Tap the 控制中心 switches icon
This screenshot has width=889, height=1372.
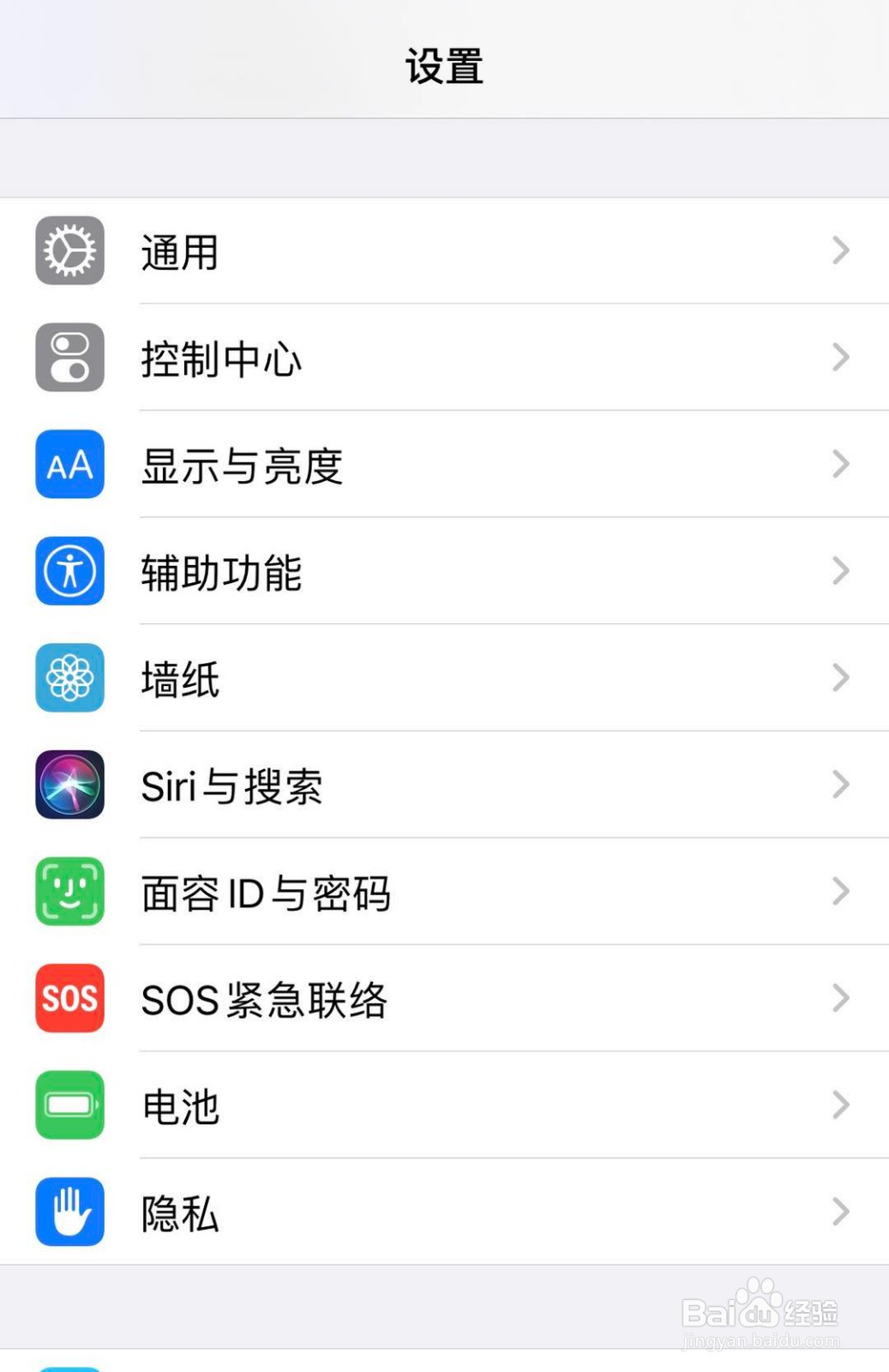pos(69,358)
